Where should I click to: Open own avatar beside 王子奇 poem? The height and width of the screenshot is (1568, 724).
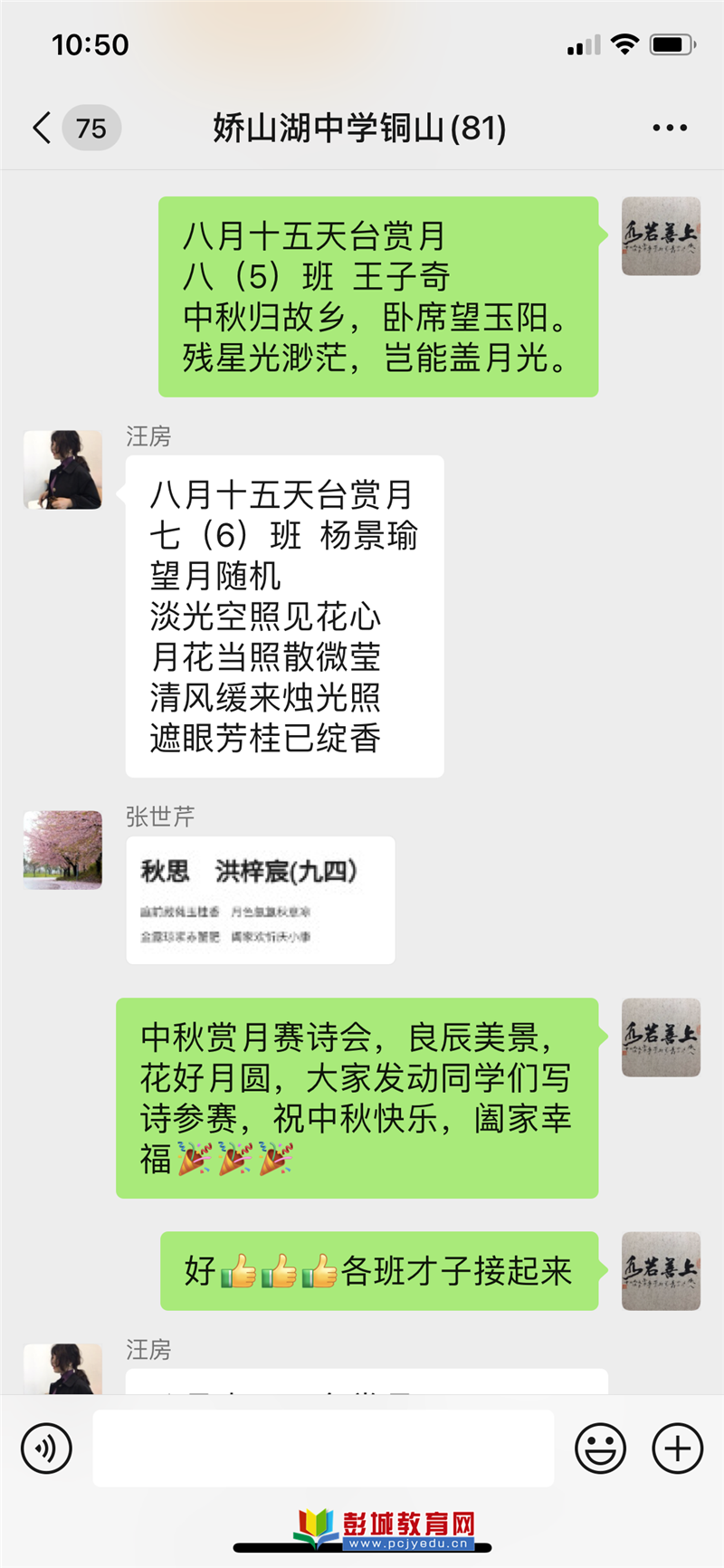pyautogui.click(x=661, y=236)
